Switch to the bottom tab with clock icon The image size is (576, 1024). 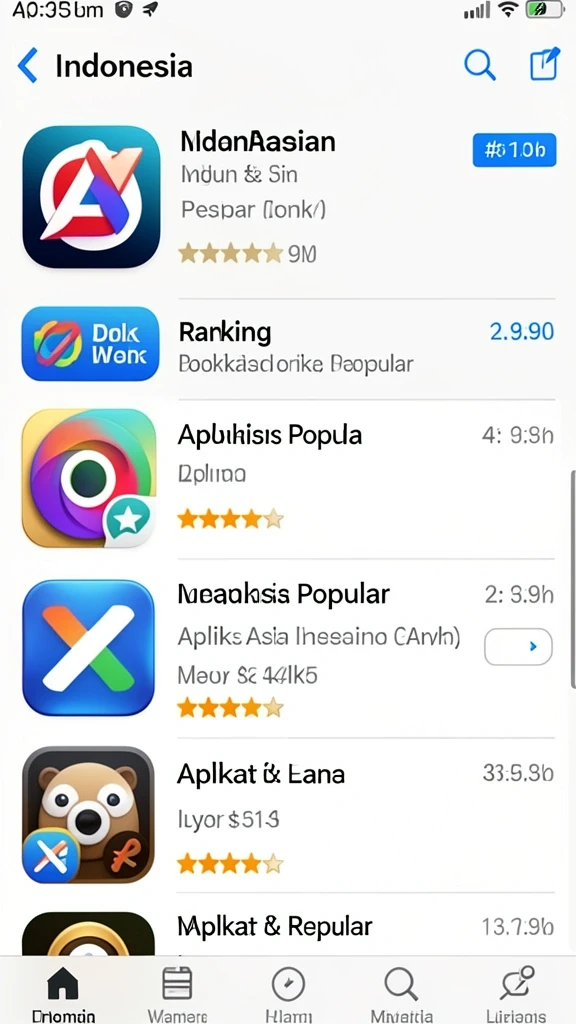point(288,991)
